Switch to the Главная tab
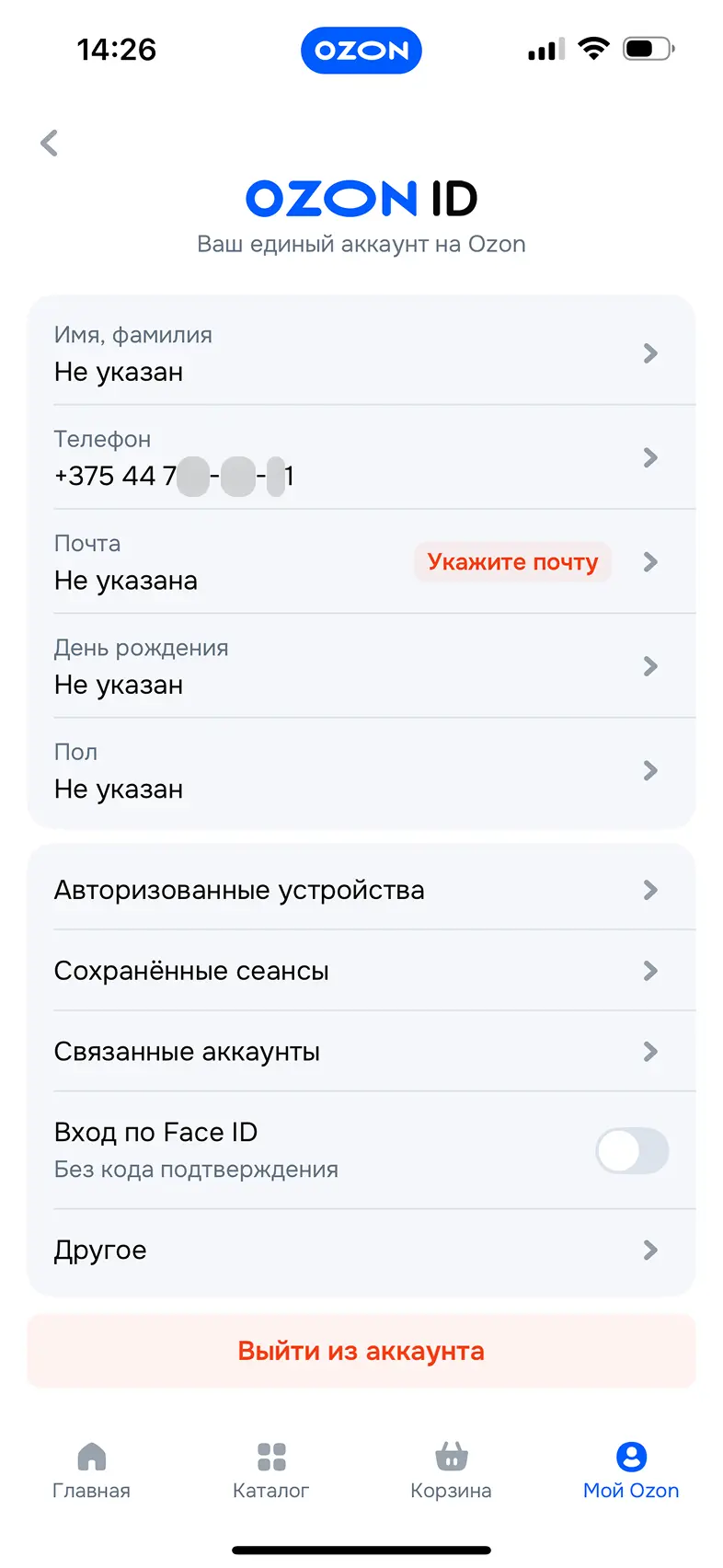The image size is (723, 1568). click(91, 1470)
